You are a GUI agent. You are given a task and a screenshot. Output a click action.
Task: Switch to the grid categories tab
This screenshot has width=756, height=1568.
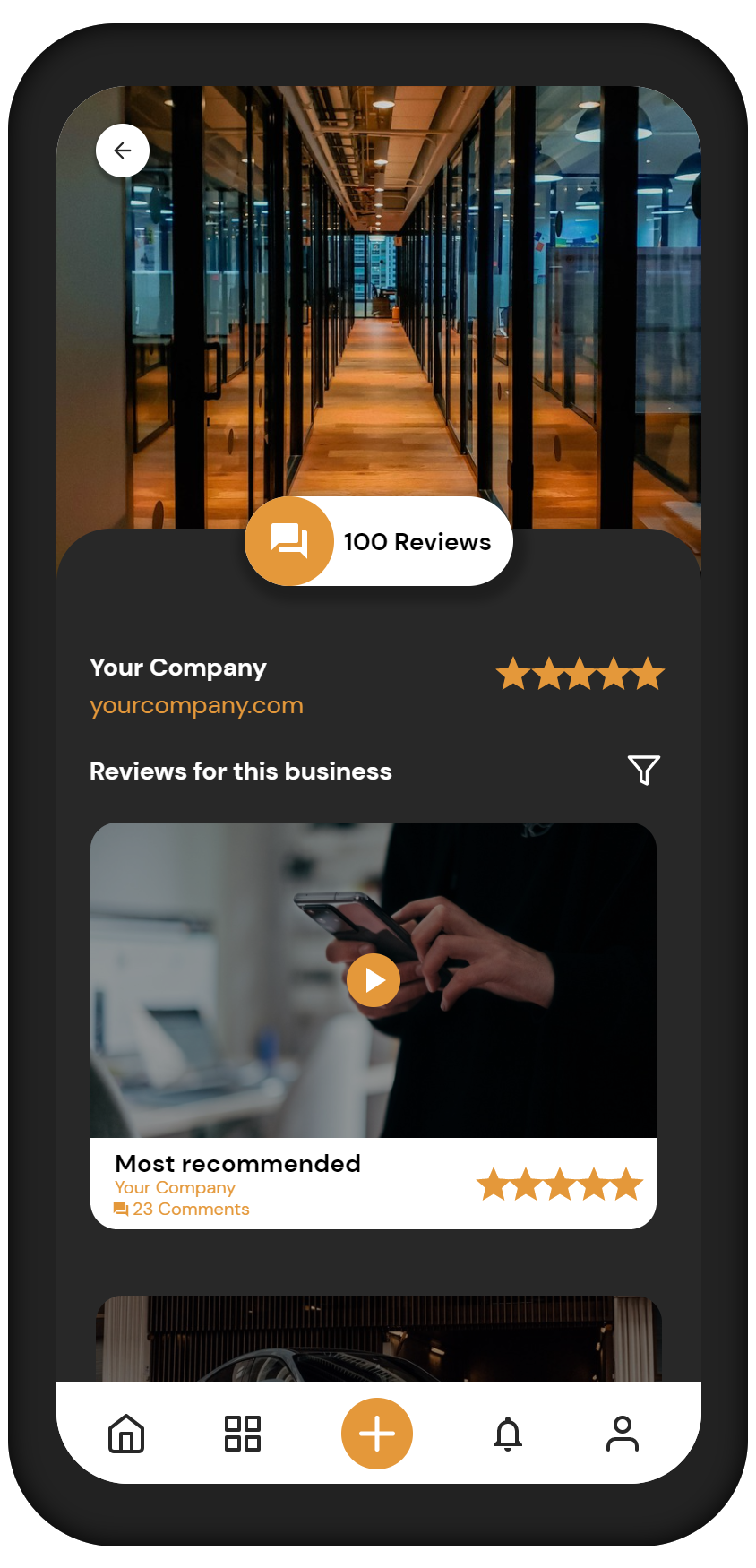pyautogui.click(x=243, y=1433)
